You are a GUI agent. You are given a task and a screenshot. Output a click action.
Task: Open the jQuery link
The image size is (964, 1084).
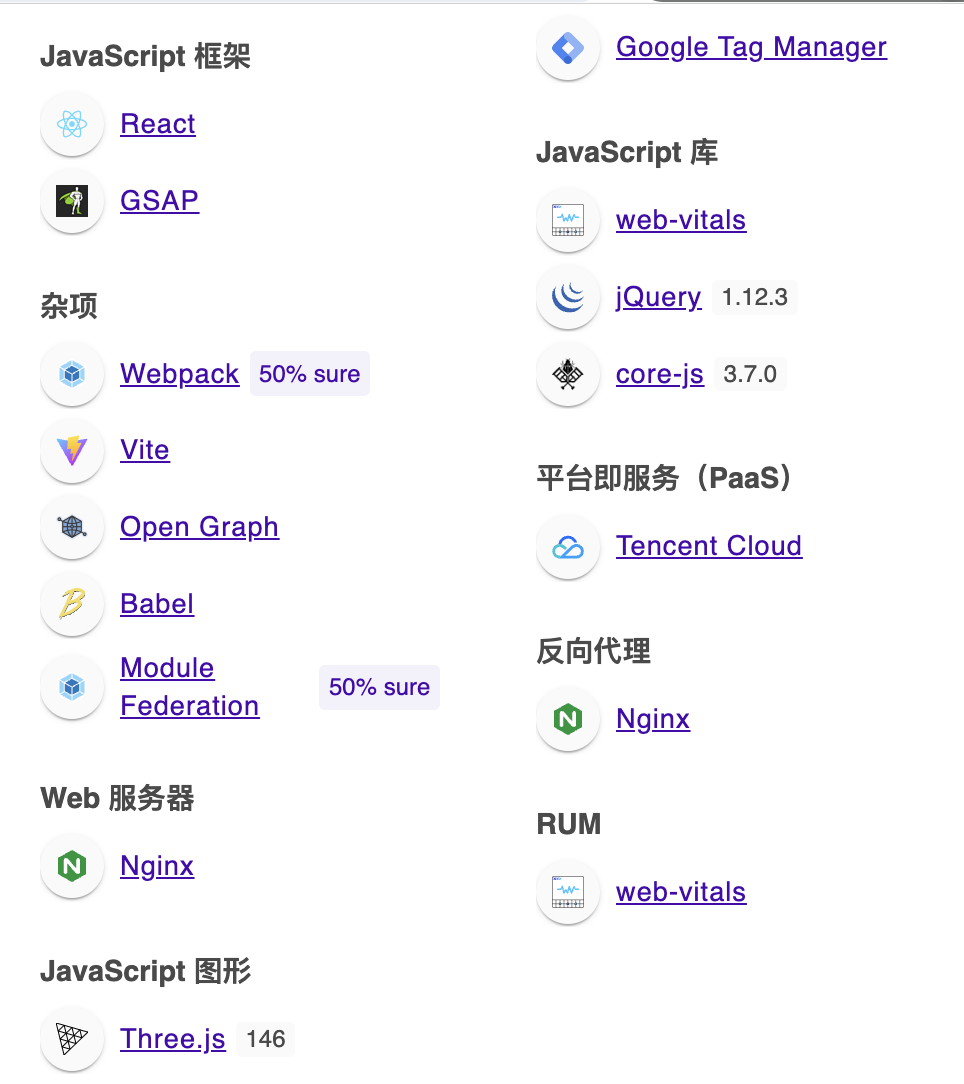pyautogui.click(x=658, y=297)
